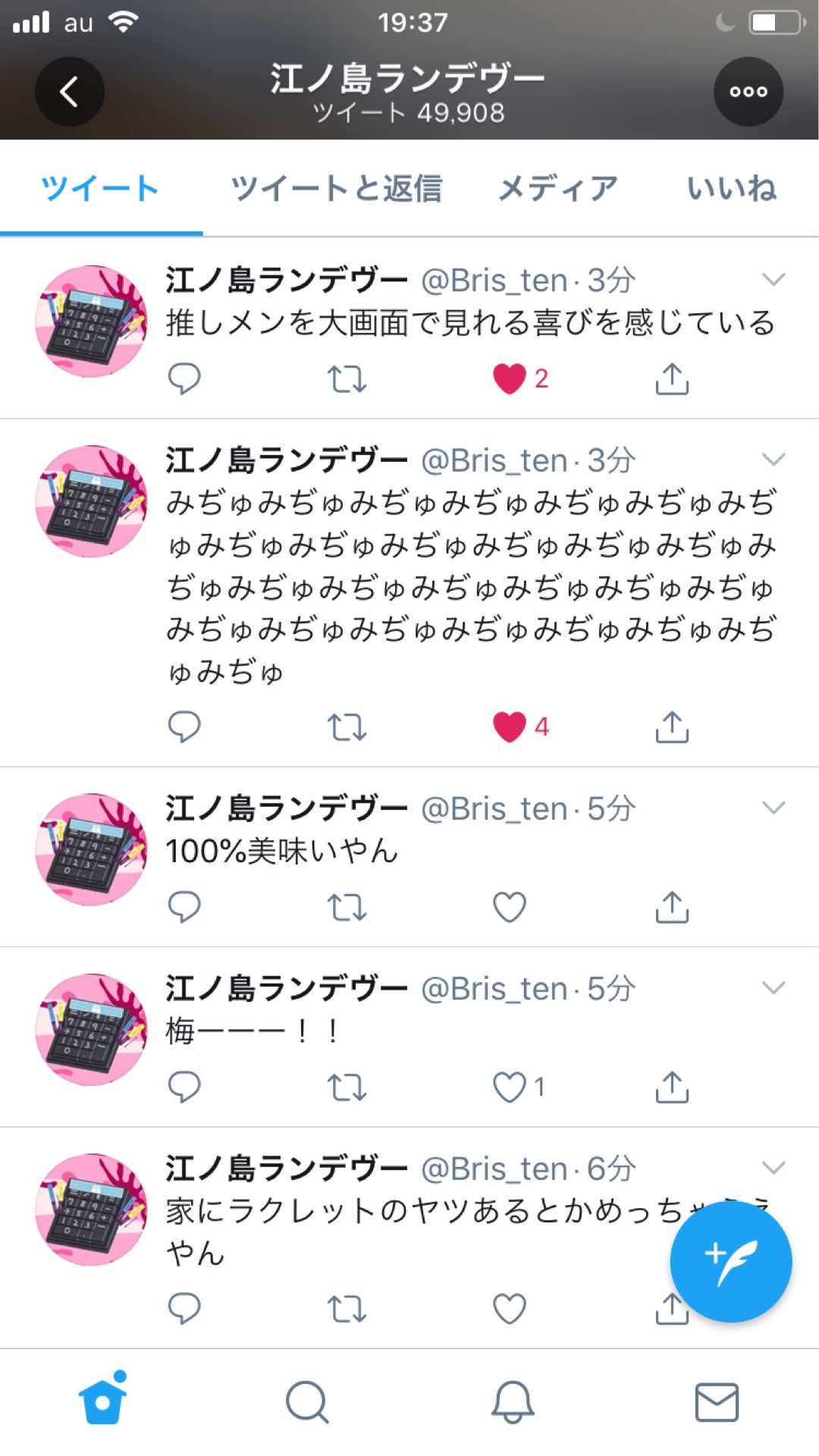This screenshot has height=1456, width=819.
Task: Reply to the 推しメン tweet
Action: pos(184,379)
